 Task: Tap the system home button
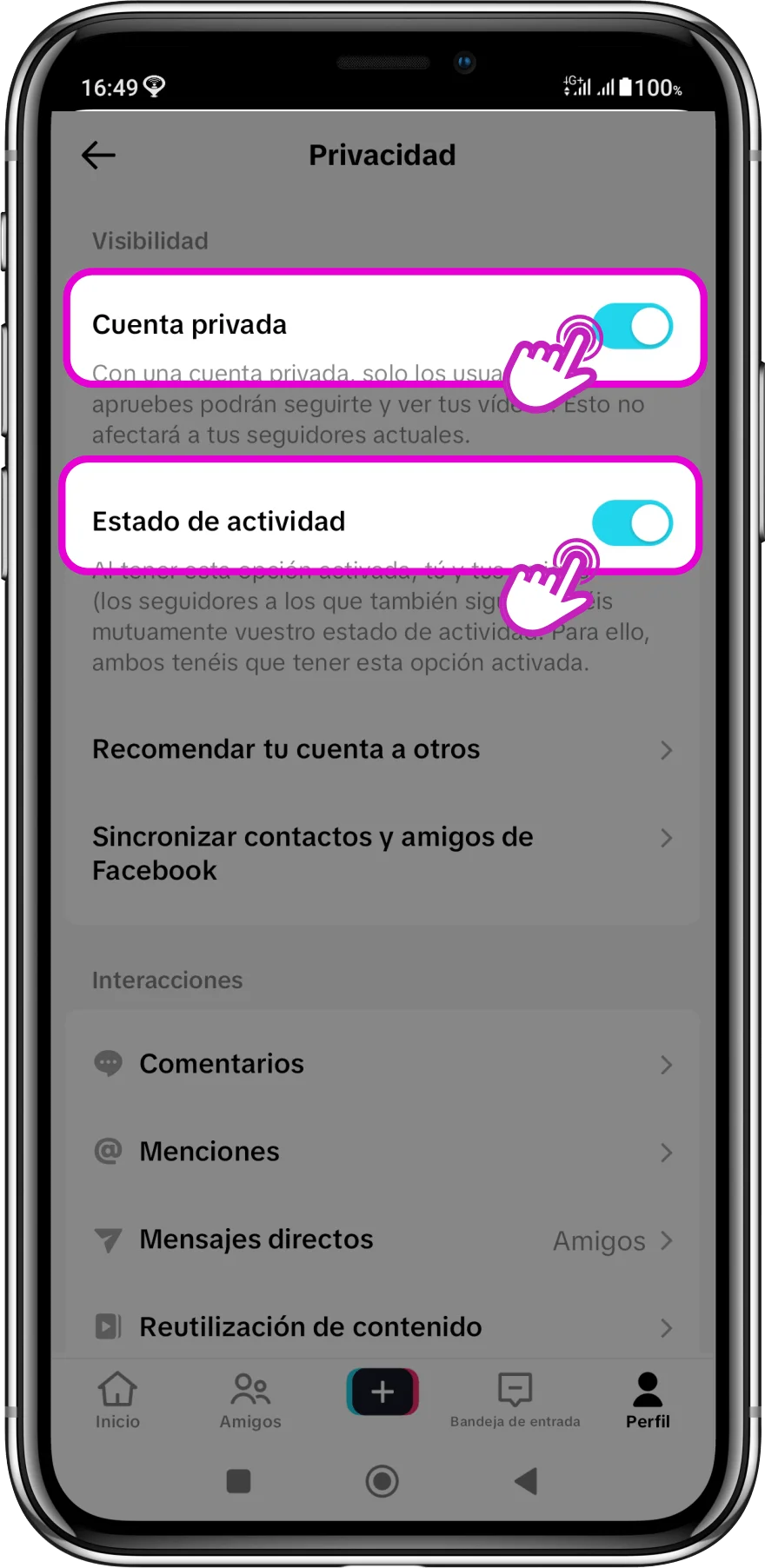tap(382, 1480)
